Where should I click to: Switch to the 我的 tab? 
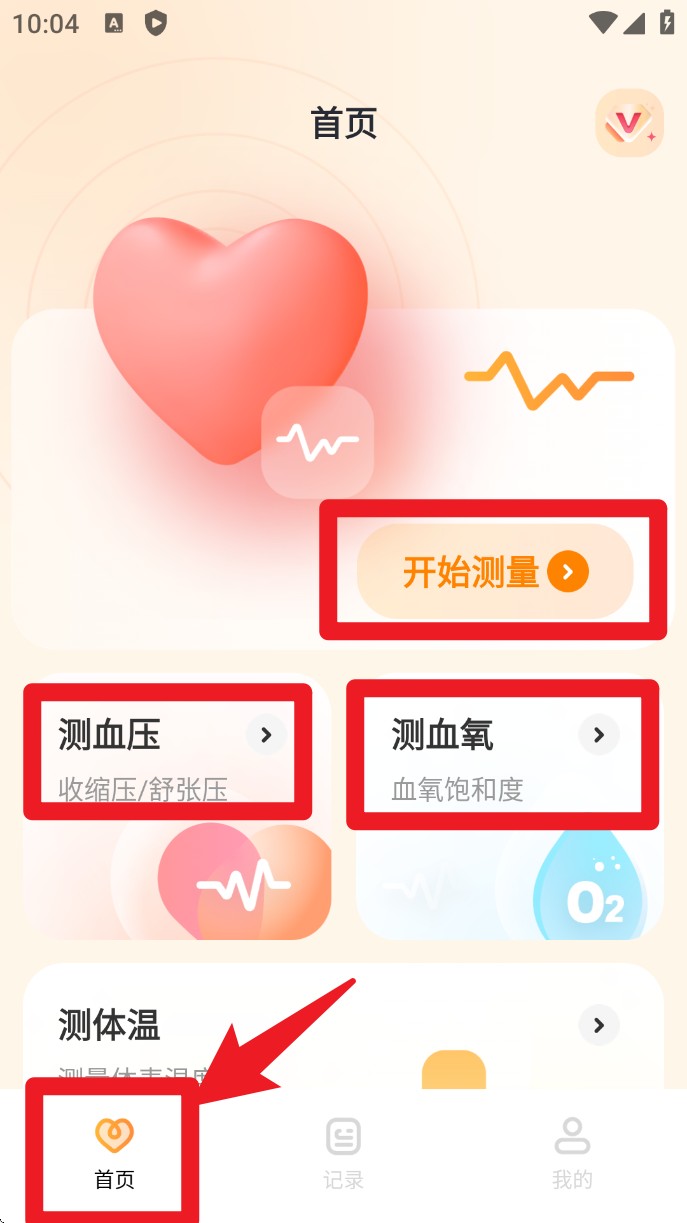click(x=572, y=1154)
